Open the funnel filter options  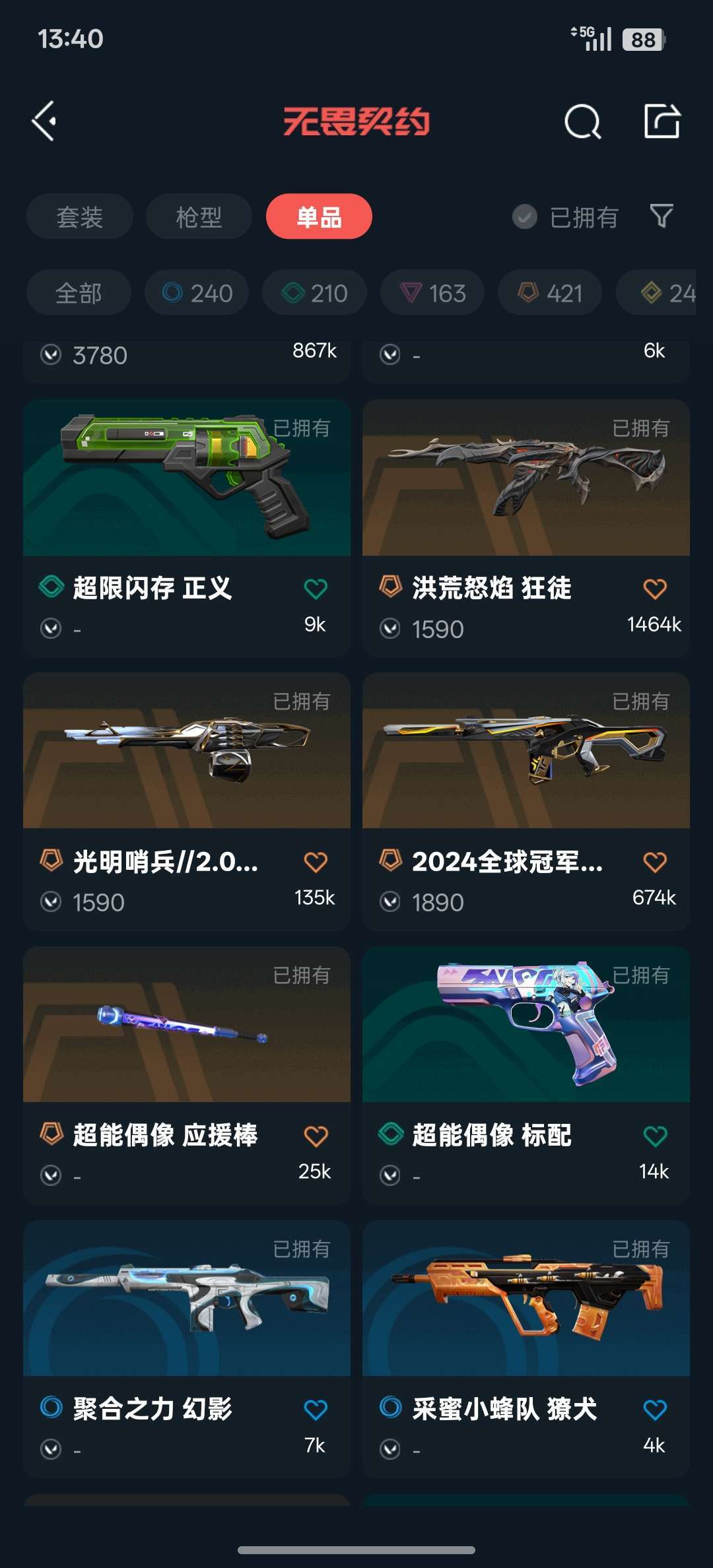(662, 216)
